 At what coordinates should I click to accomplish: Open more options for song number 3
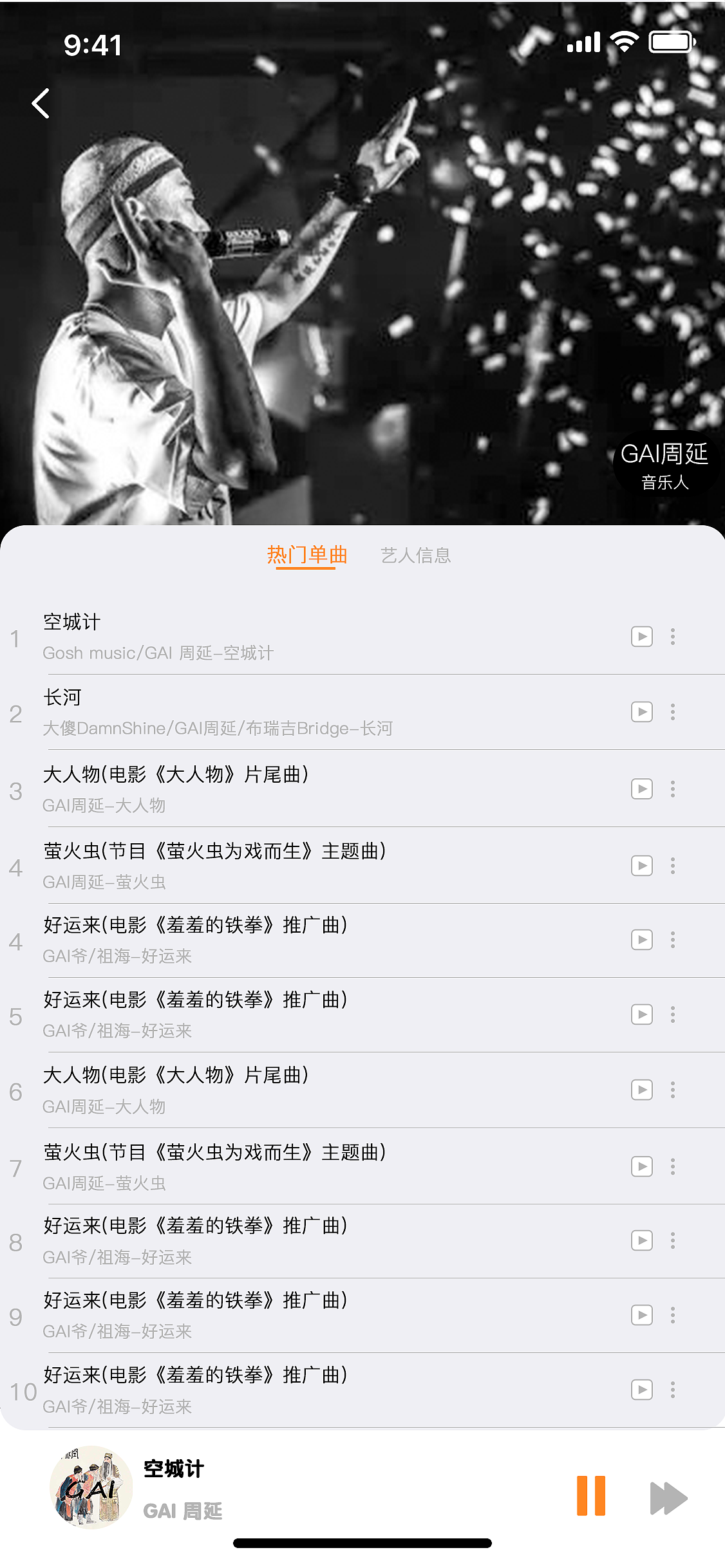pyautogui.click(x=673, y=789)
